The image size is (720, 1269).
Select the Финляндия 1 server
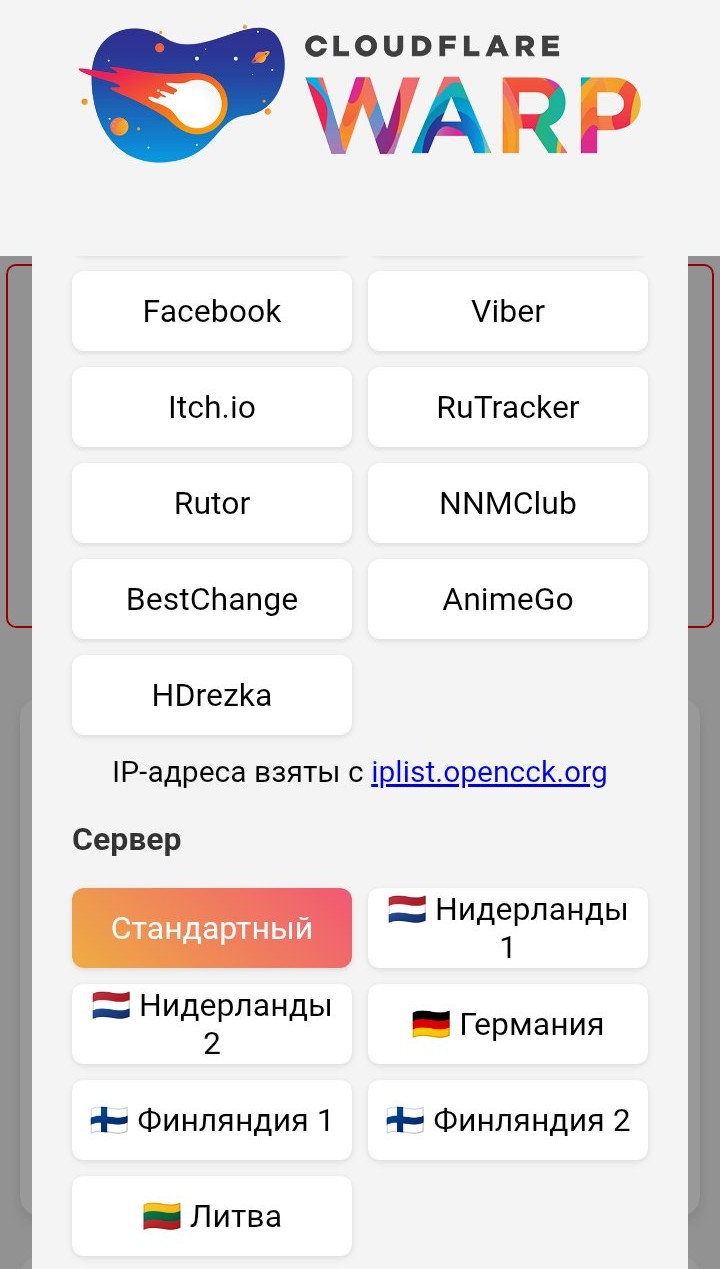tap(212, 1120)
